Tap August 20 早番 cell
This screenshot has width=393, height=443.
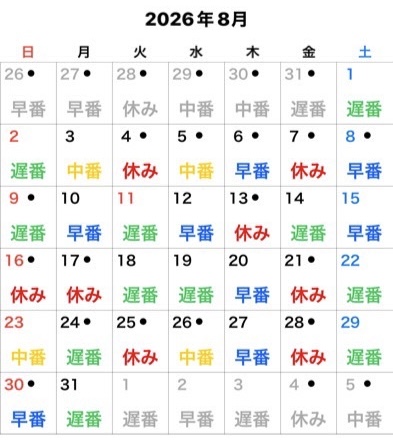(x=252, y=279)
